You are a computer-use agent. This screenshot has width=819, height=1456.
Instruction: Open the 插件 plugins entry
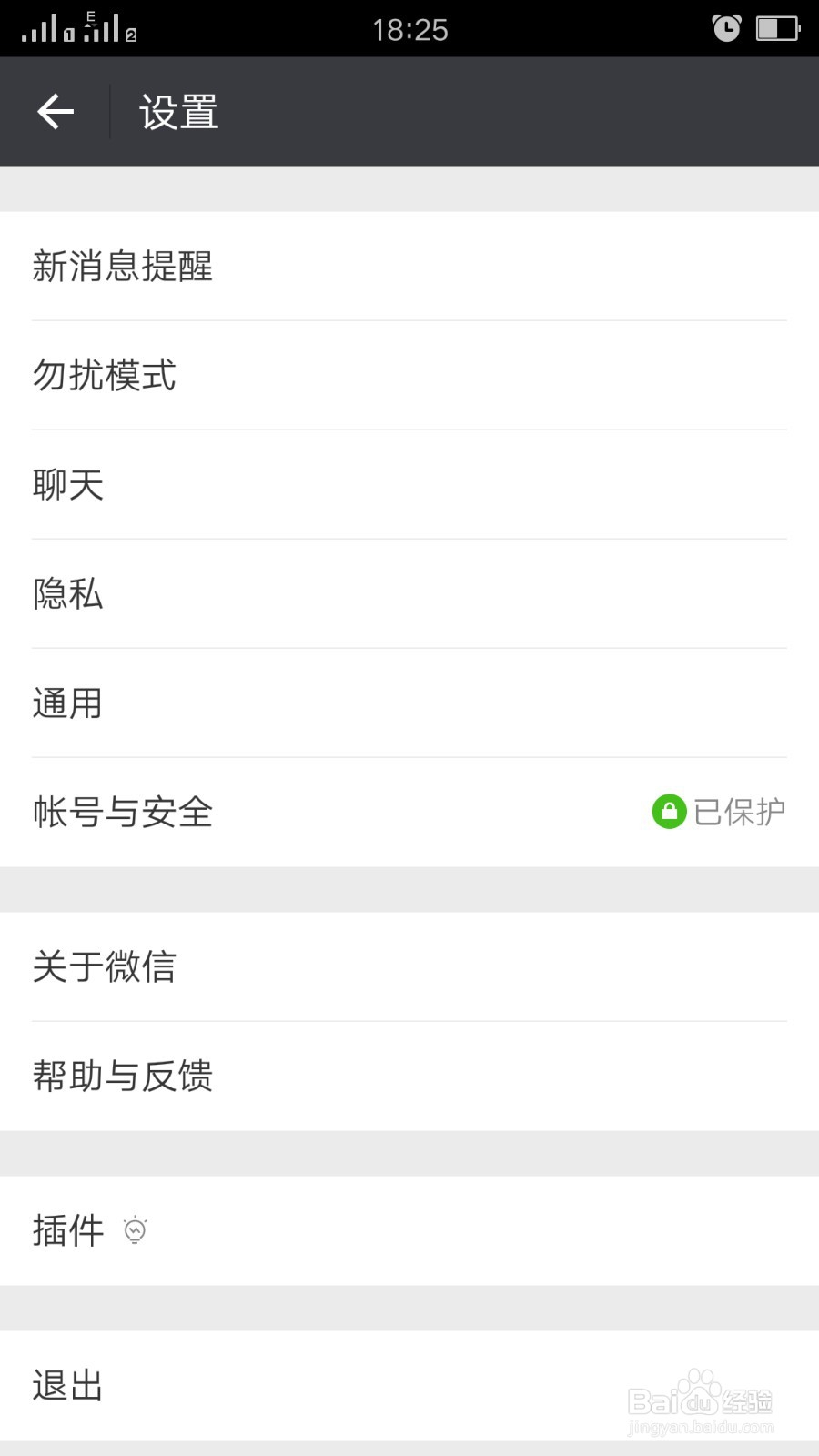coord(67,1231)
